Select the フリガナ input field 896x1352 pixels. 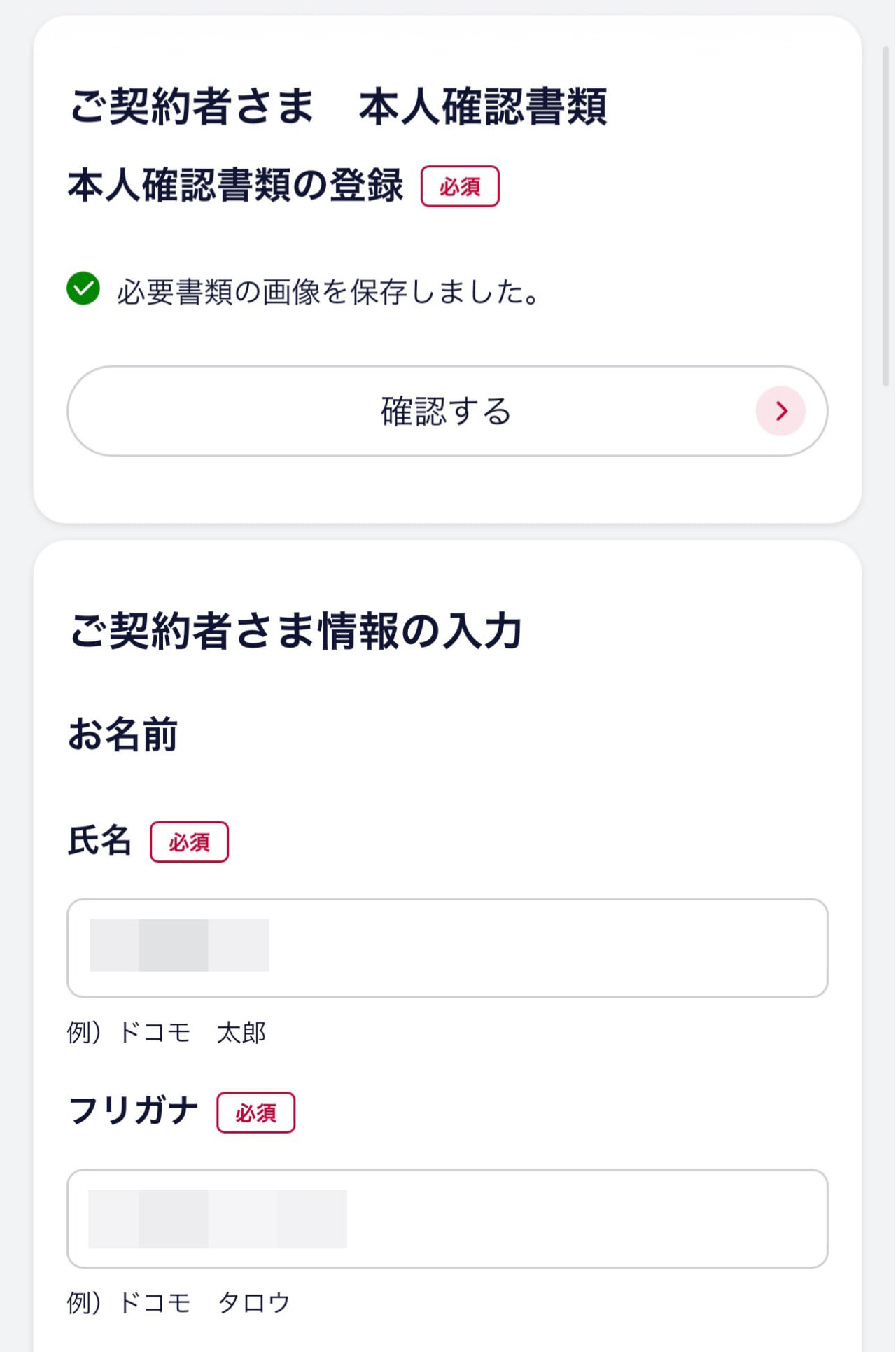(447, 1218)
